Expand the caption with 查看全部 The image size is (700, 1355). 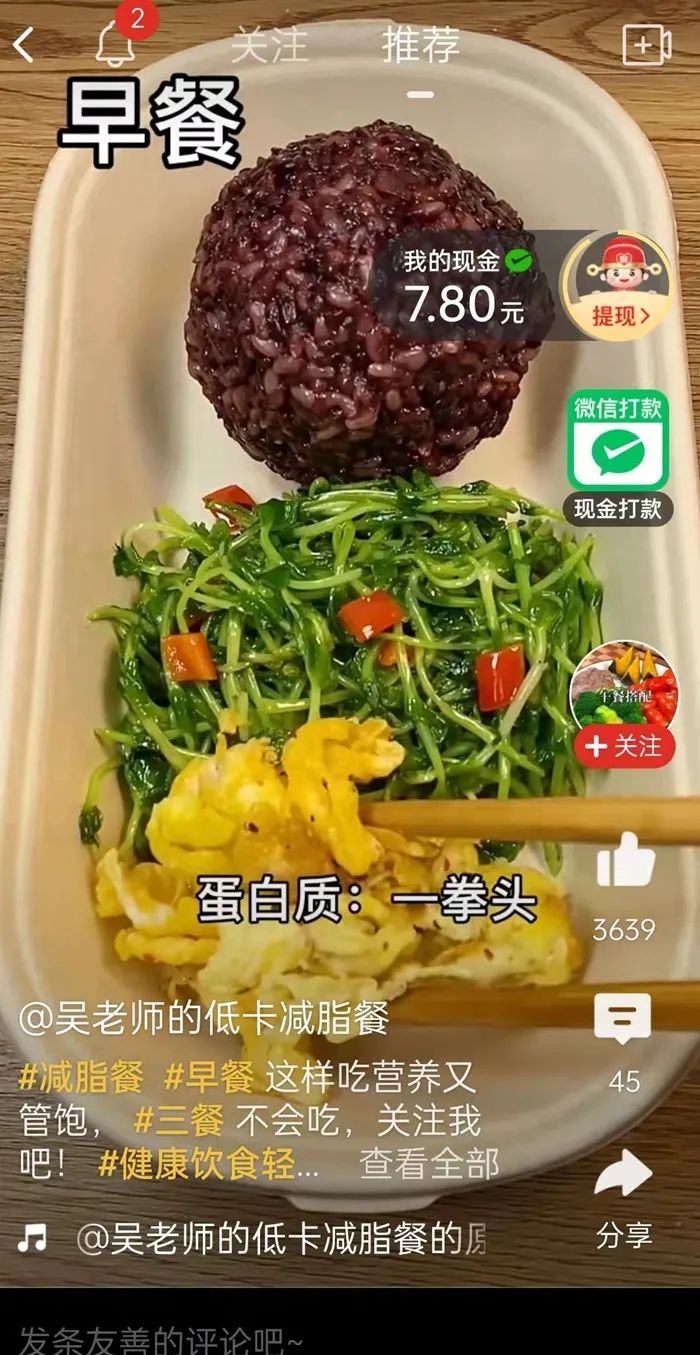coord(428,1165)
